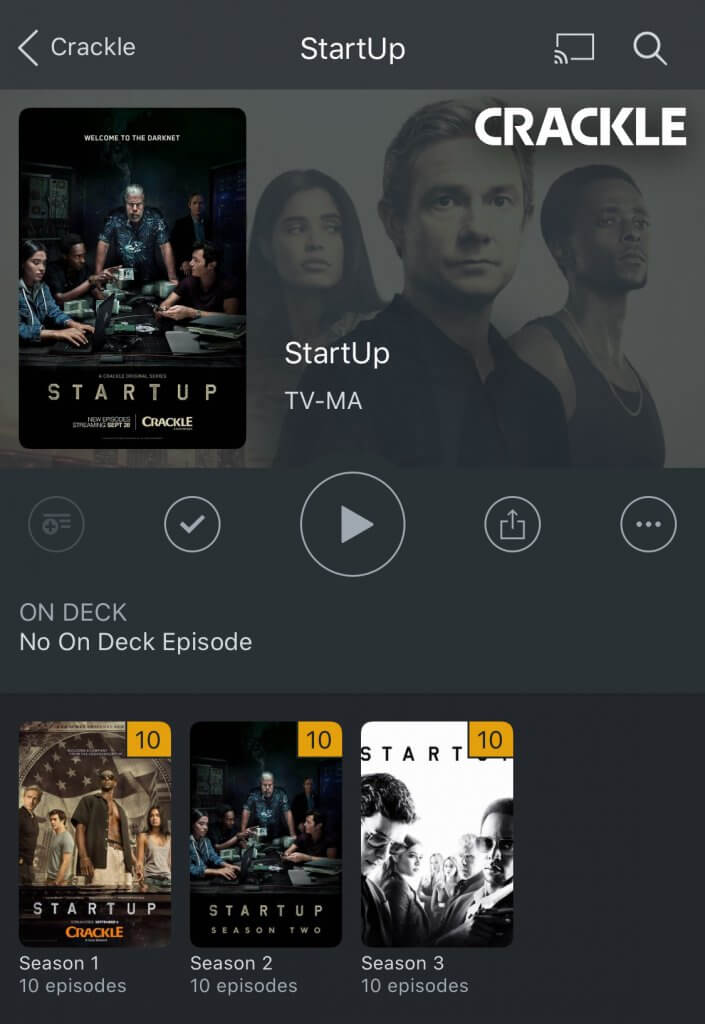Open the cast to device icon
This screenshot has height=1024, width=705.
(574, 47)
